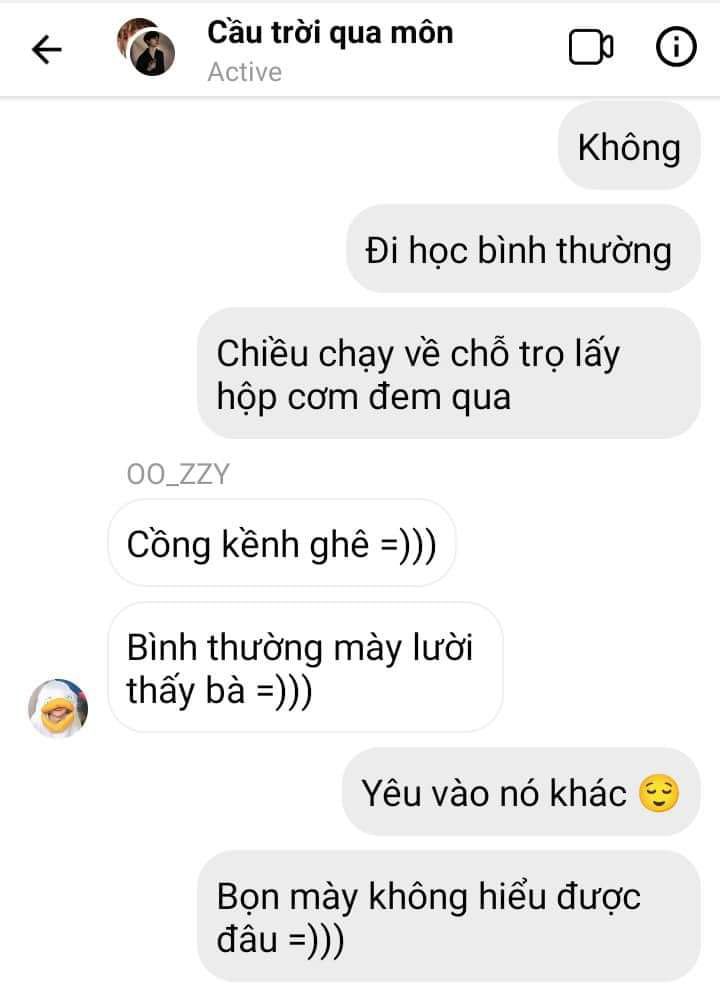Open the Cầu trời qua môn chat details
This screenshot has width=720, height=994.
coord(330,33)
